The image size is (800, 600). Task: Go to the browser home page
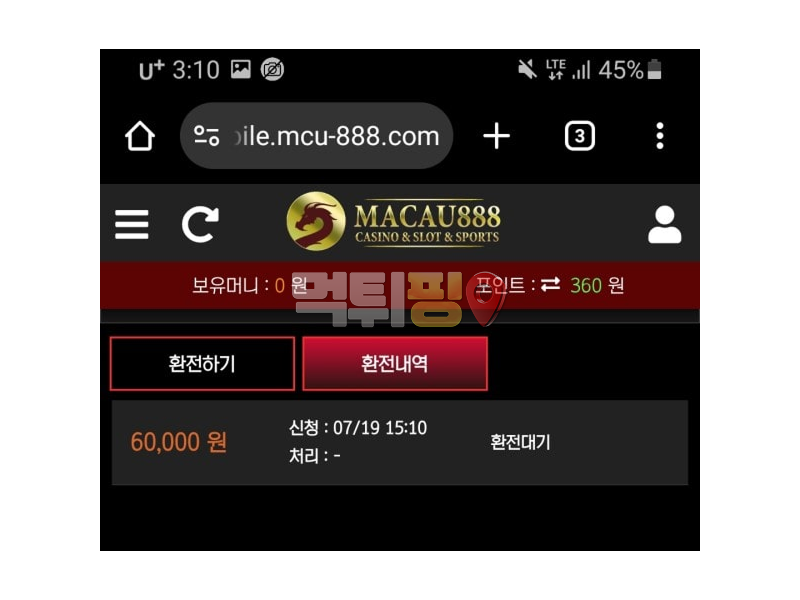pyautogui.click(x=140, y=136)
